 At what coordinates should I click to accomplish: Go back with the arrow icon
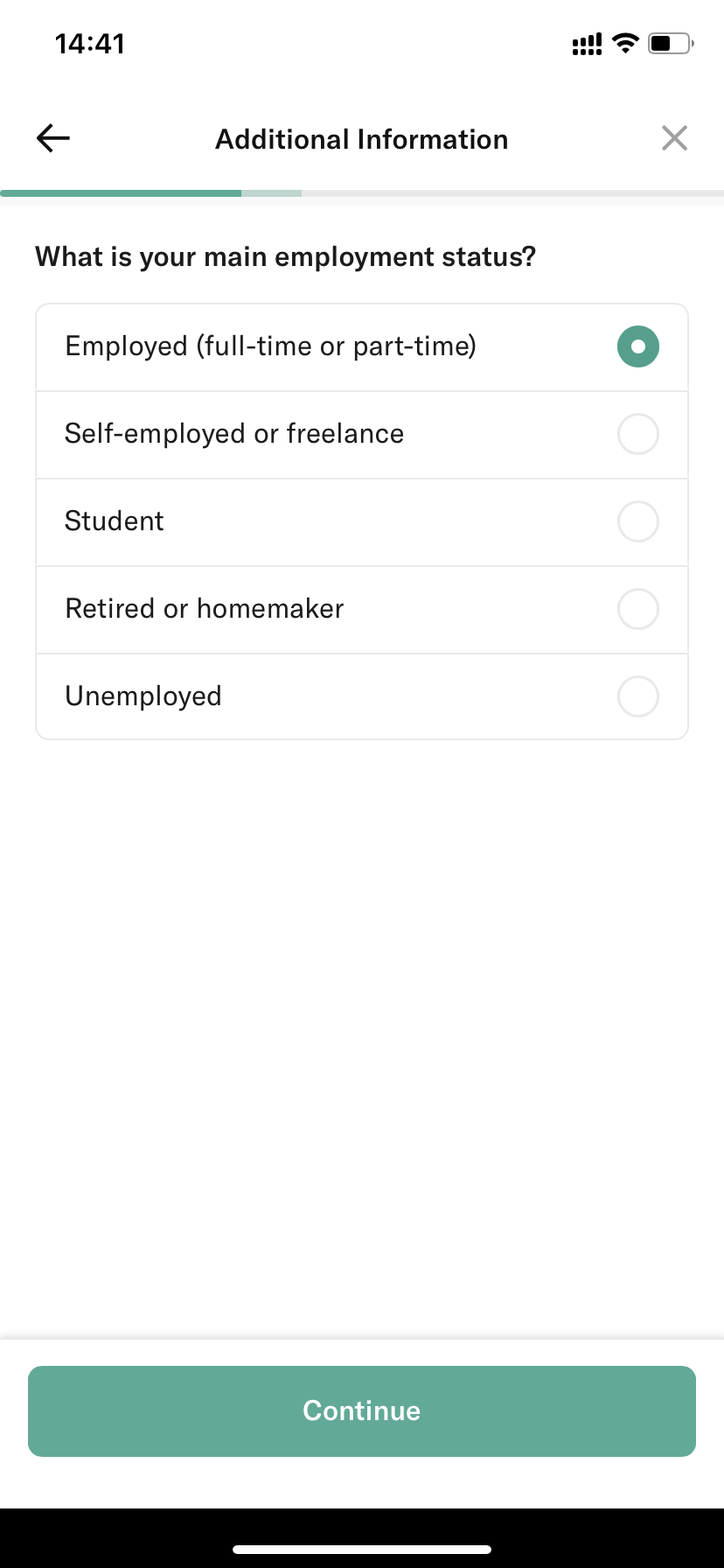tap(53, 138)
